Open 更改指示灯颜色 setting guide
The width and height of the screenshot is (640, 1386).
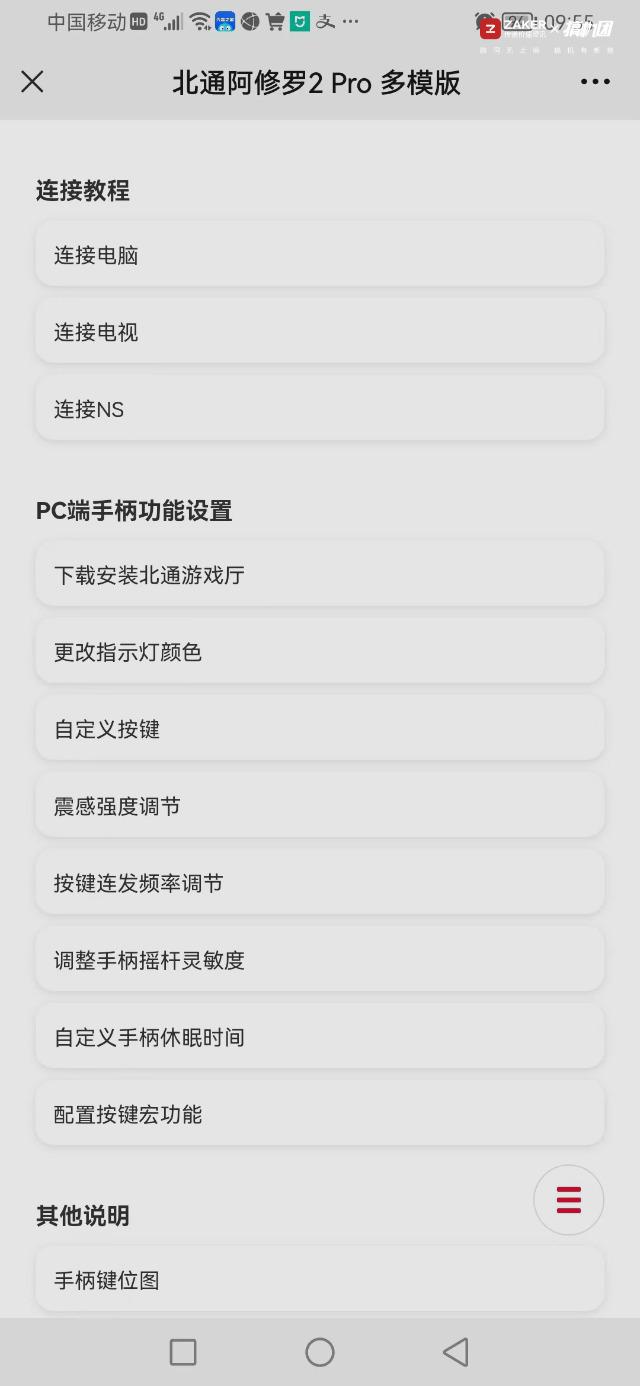[x=320, y=652]
